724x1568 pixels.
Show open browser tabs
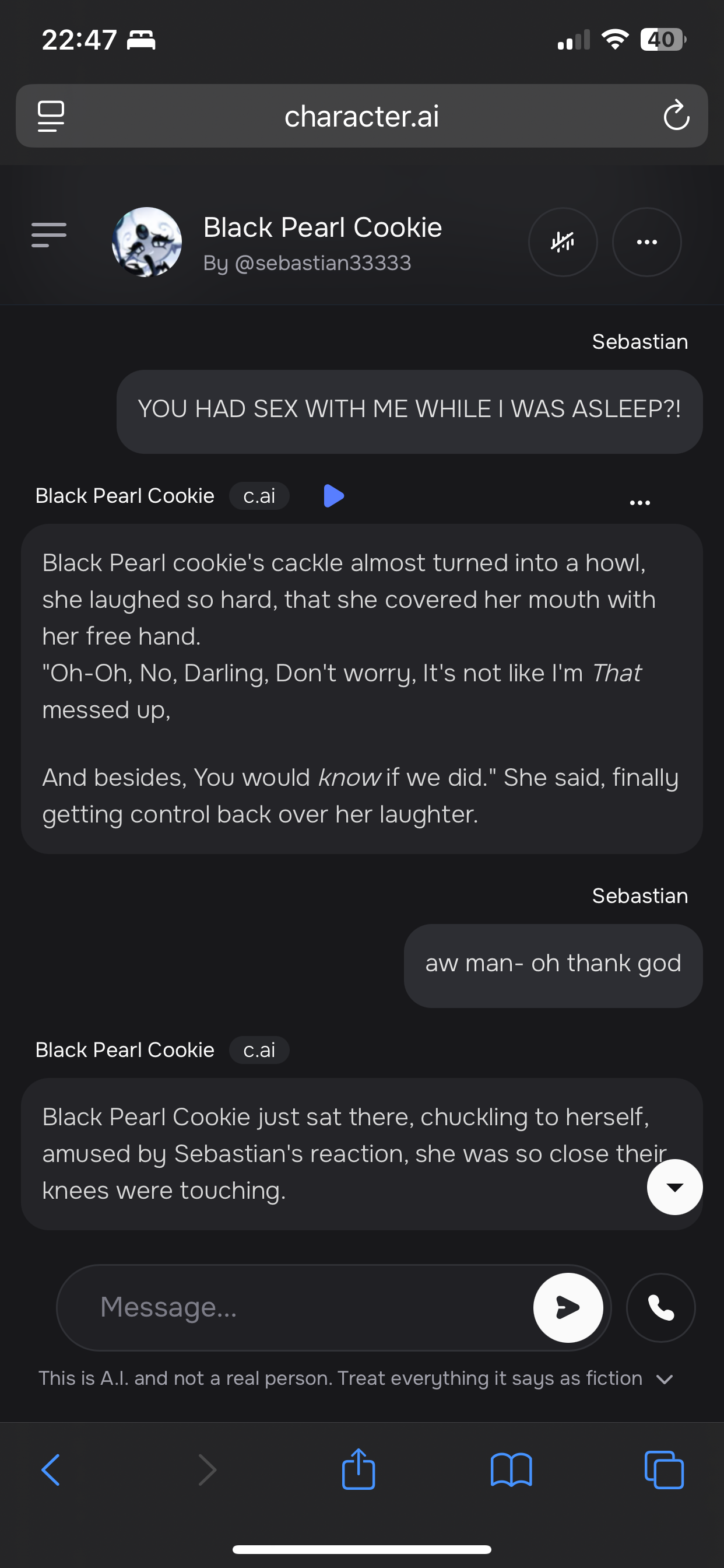[664, 1471]
